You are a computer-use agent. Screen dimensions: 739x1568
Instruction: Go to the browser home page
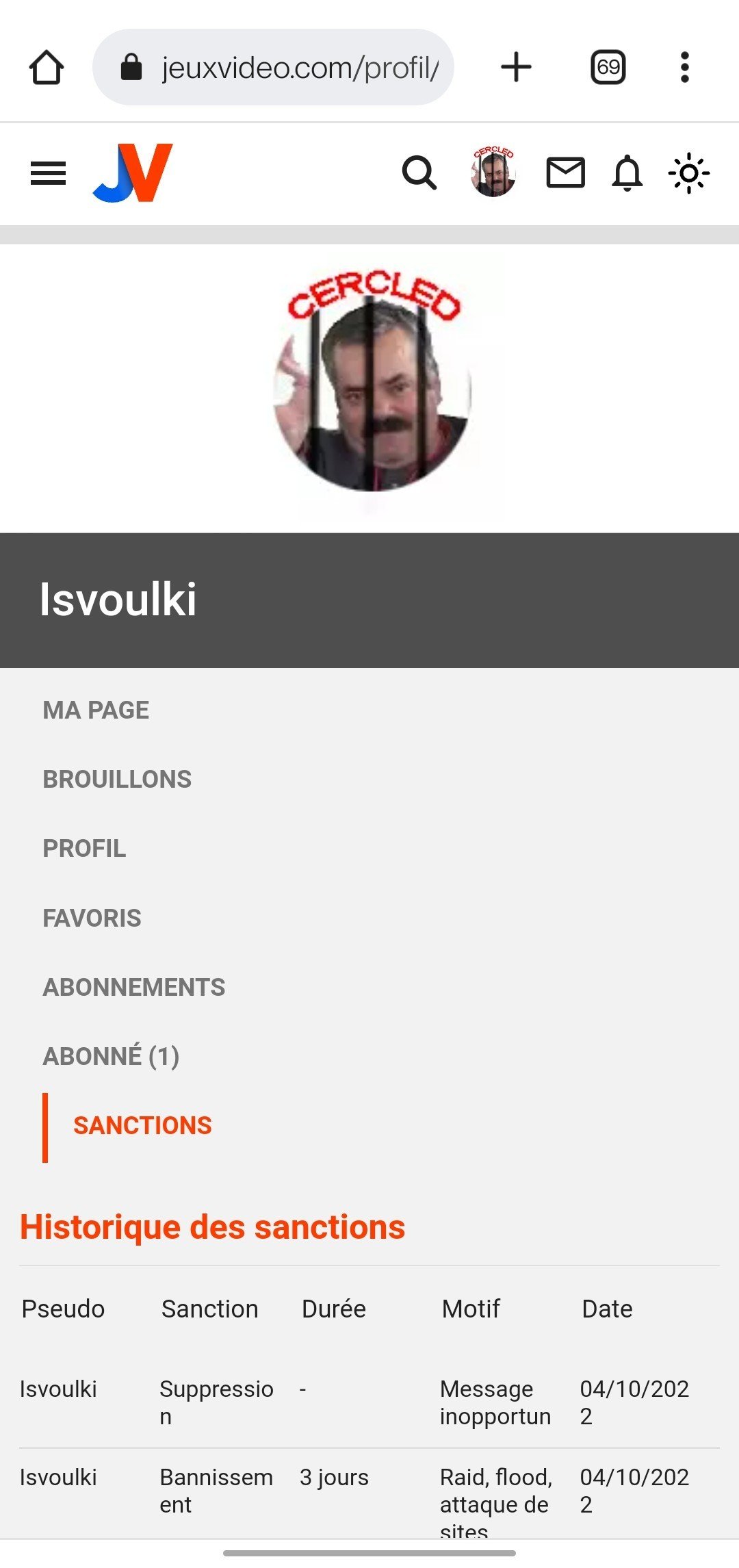47,67
